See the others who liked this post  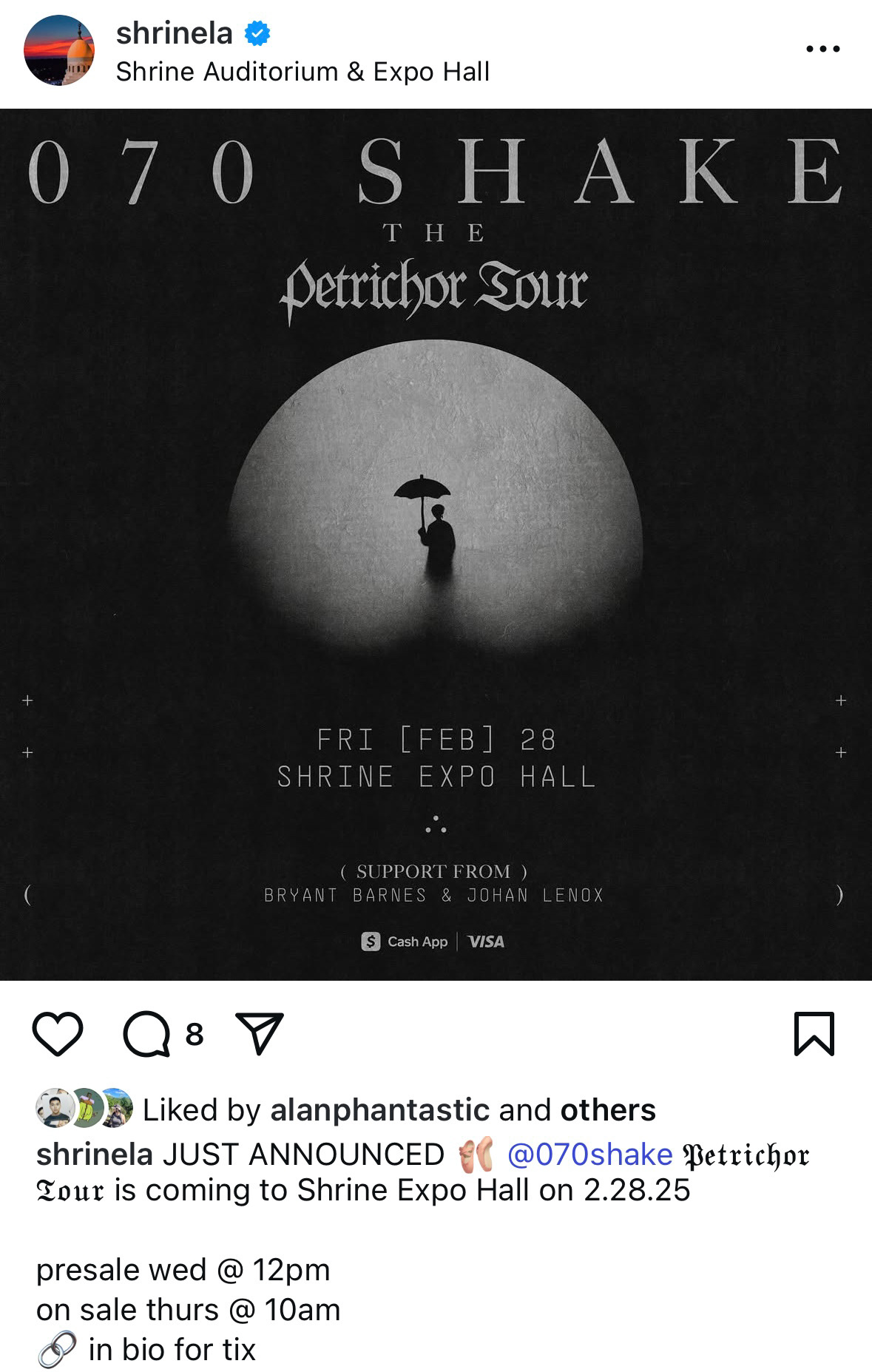click(x=607, y=1110)
